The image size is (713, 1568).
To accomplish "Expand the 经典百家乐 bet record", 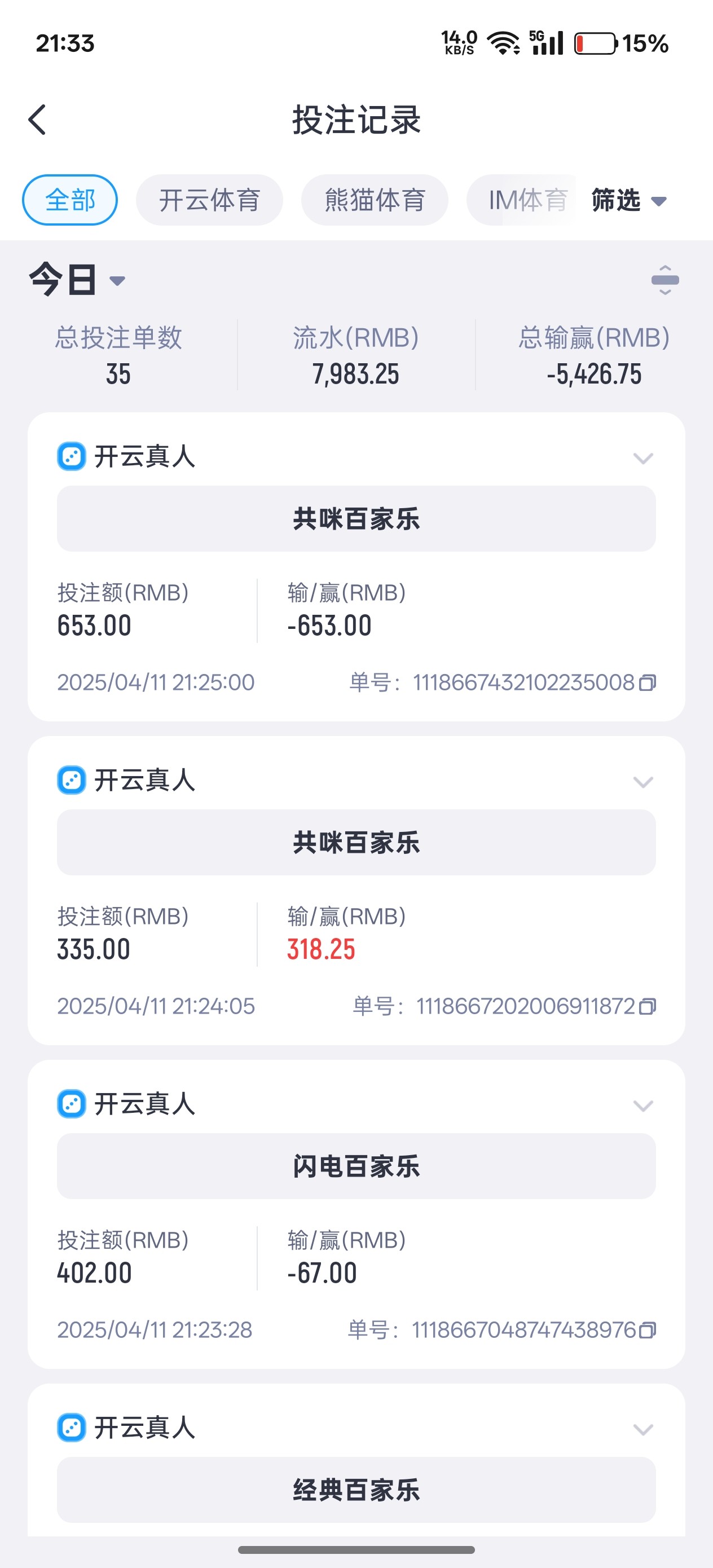I will coord(643,1429).
